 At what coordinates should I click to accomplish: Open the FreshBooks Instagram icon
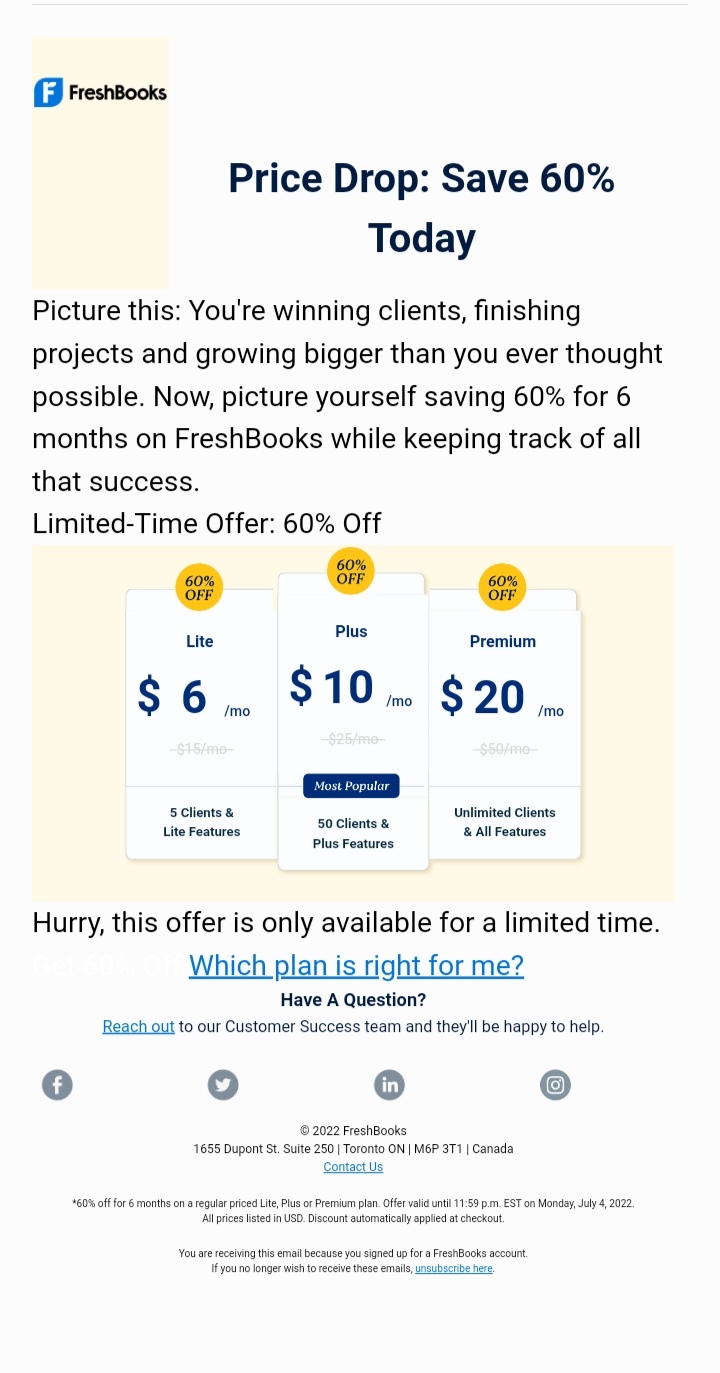(555, 1084)
